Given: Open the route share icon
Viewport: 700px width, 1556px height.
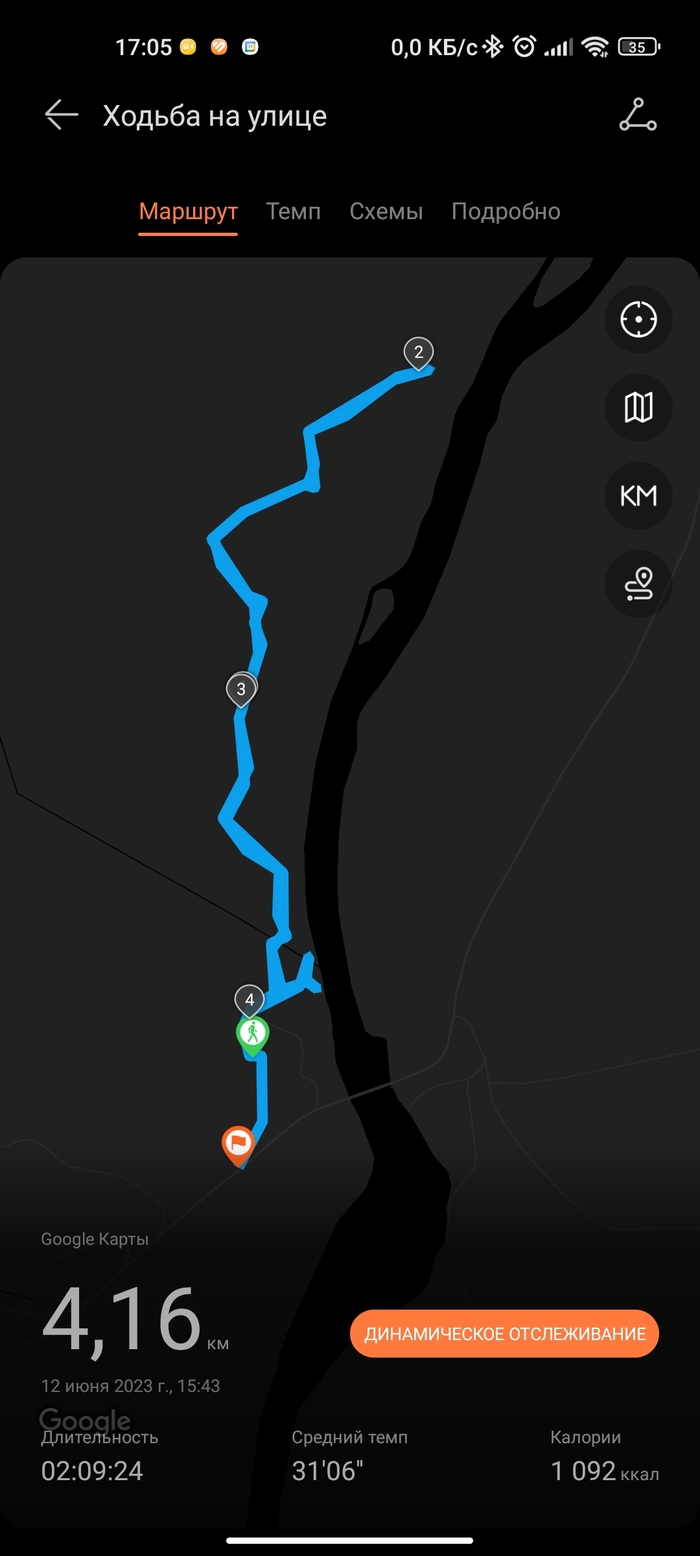Looking at the screenshot, I should 637,116.
